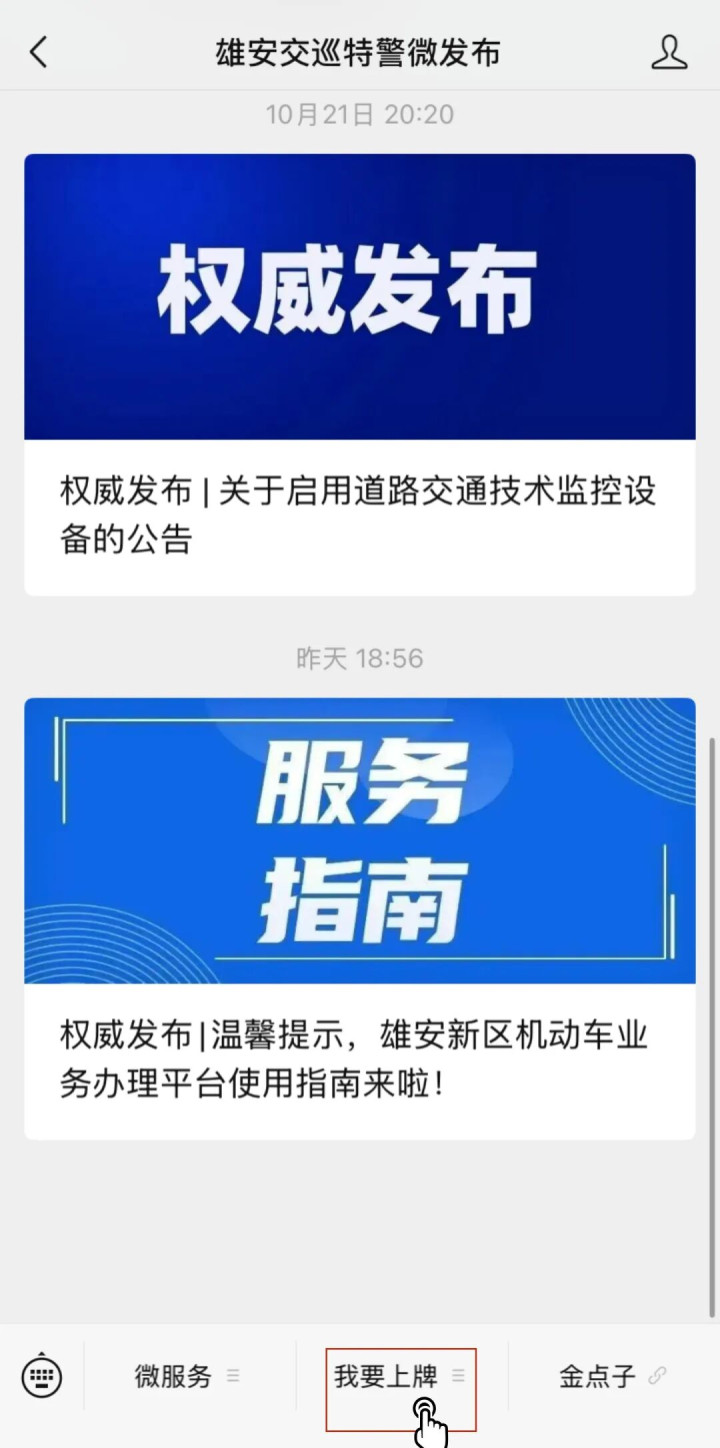Open the account profile icon
The height and width of the screenshot is (1448, 720).
pos(669,52)
